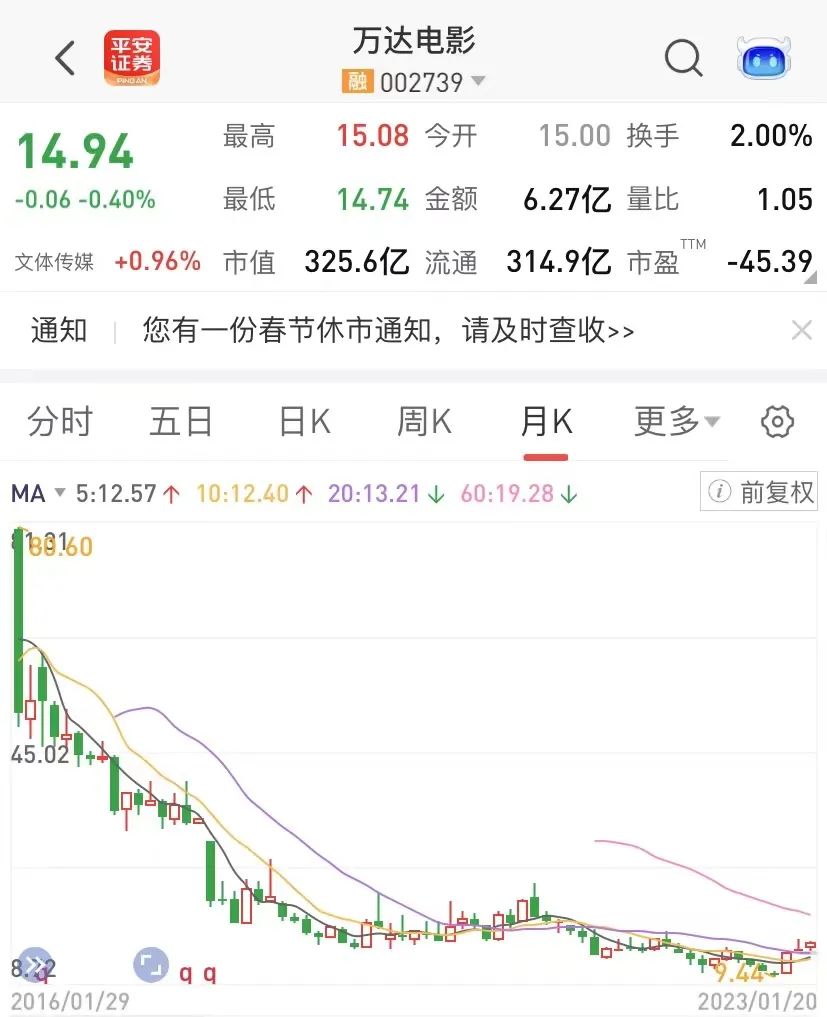This screenshot has height=1017, width=827.
Task: Switch to the 日K chart tab
Action: click(304, 422)
